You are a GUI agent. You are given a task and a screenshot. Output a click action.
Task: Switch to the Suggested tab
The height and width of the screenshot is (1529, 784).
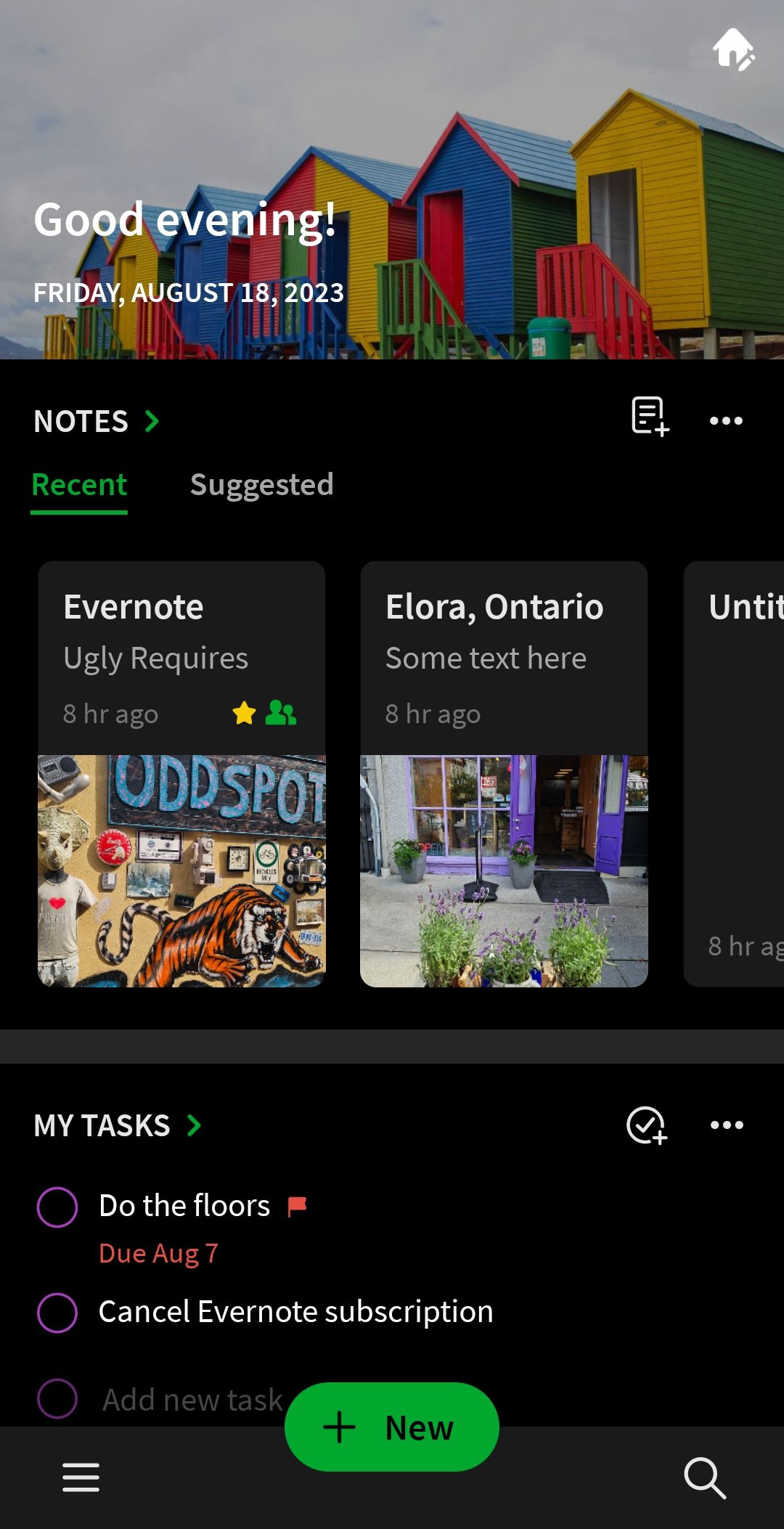tap(261, 485)
